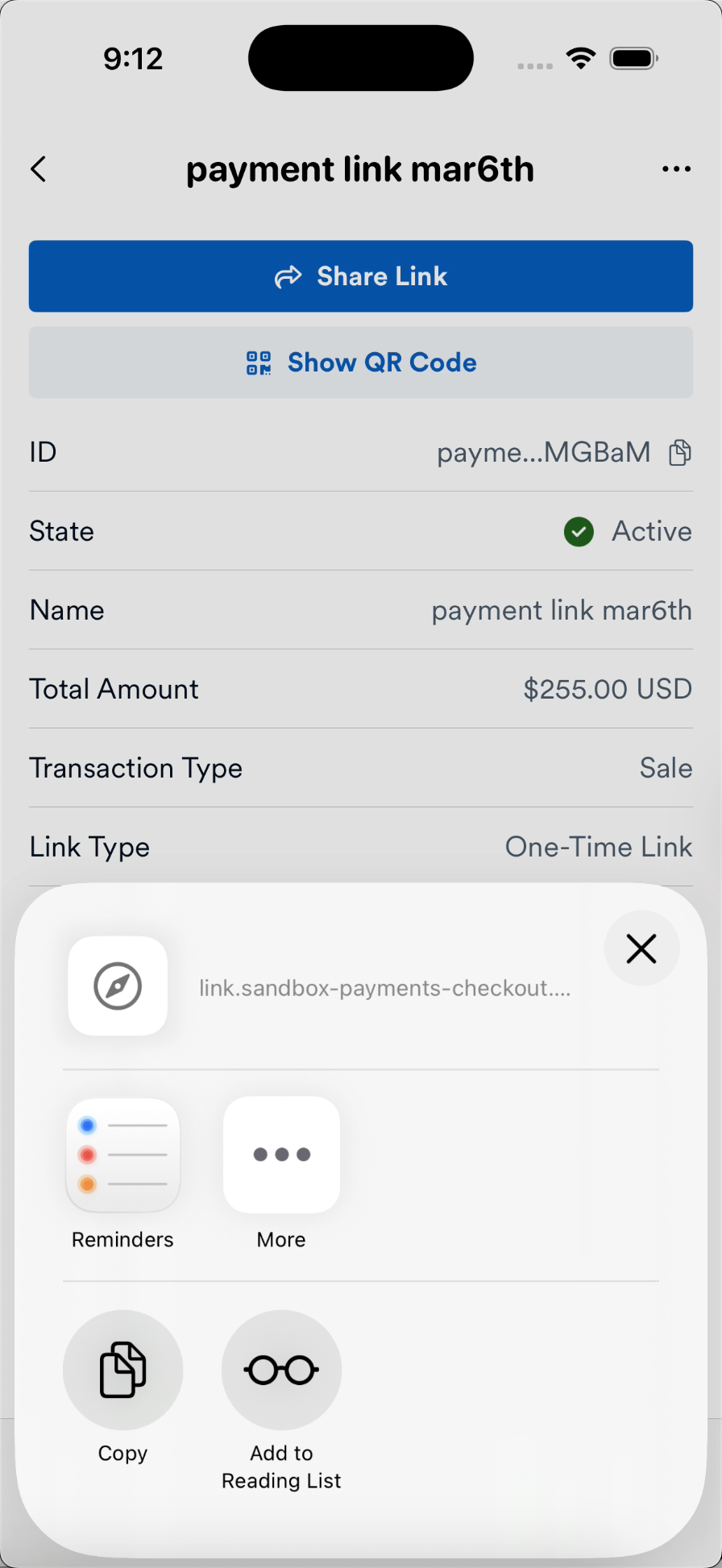Copy the payment link ID
Viewport: 722px width, 1568px height.
coord(679,452)
